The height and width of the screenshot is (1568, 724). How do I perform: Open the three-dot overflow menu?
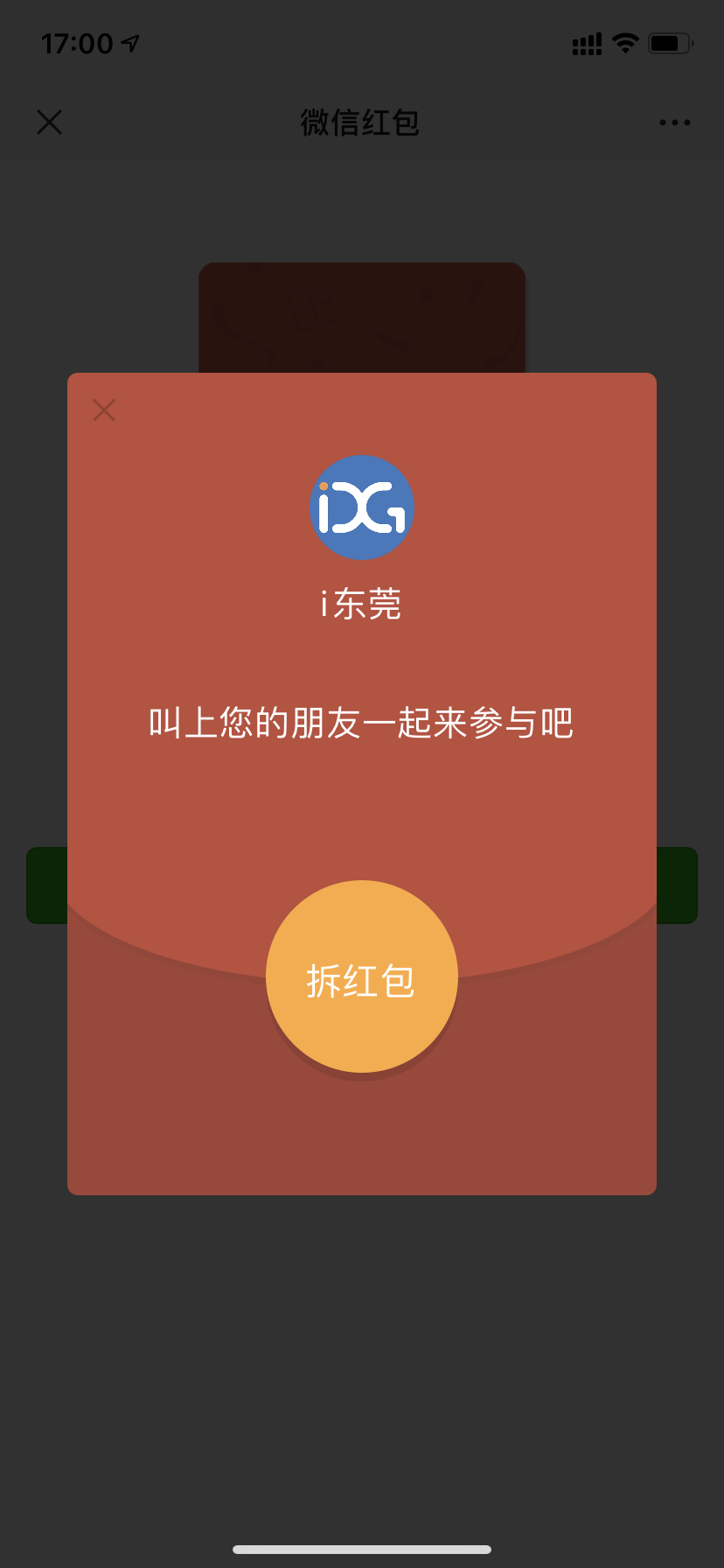pos(675,122)
